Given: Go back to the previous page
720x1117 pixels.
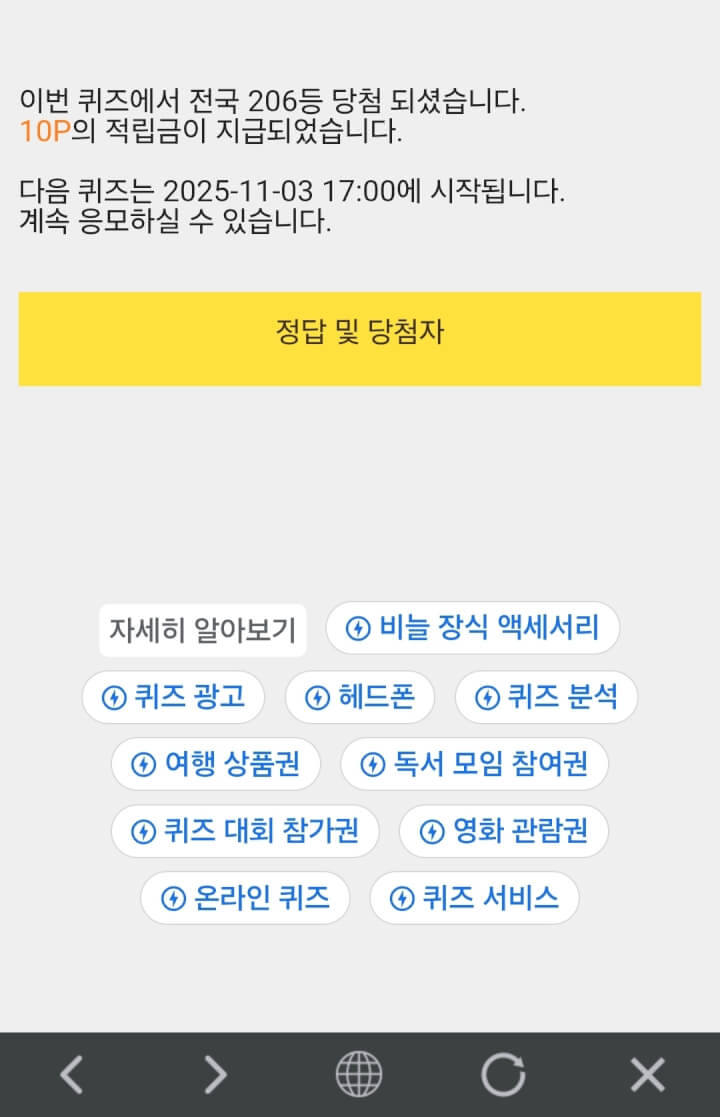Looking at the screenshot, I should tap(71, 1075).
